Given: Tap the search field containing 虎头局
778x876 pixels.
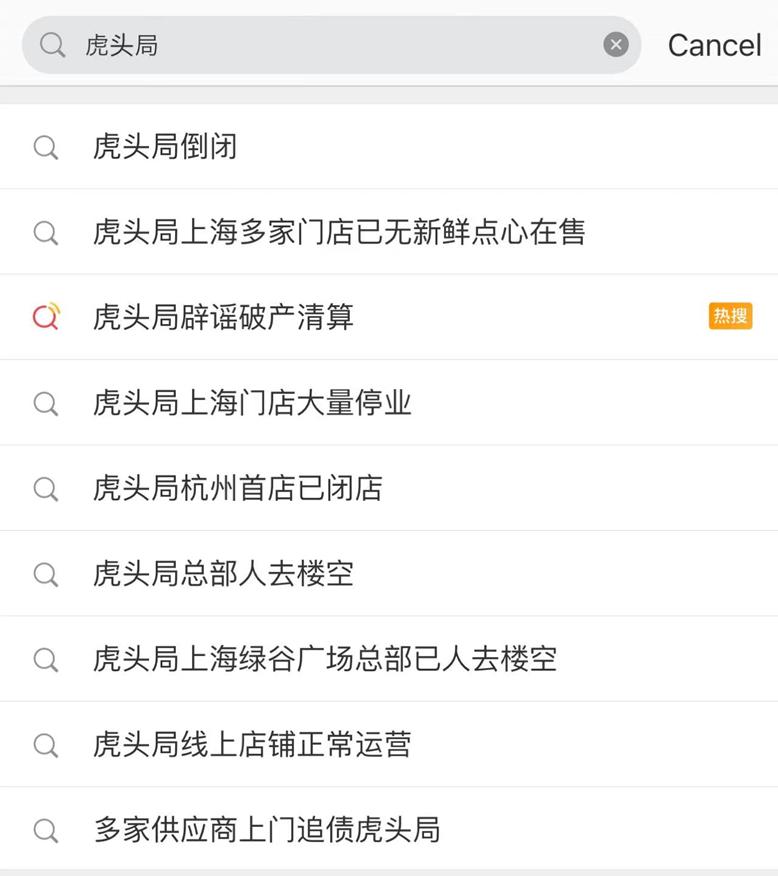Looking at the screenshot, I should [330, 45].
